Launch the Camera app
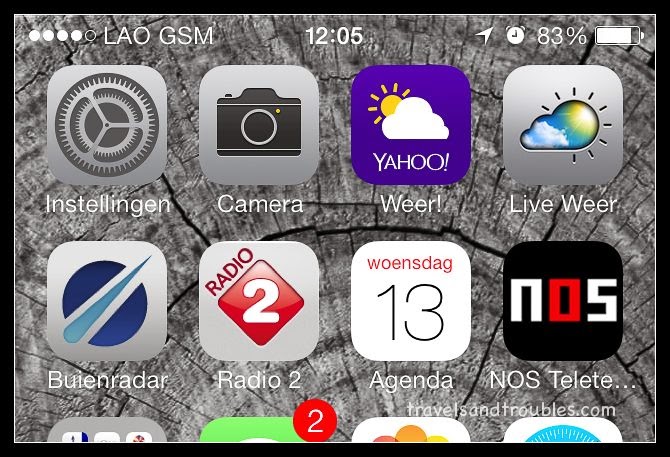The height and width of the screenshot is (457, 670). (x=259, y=125)
